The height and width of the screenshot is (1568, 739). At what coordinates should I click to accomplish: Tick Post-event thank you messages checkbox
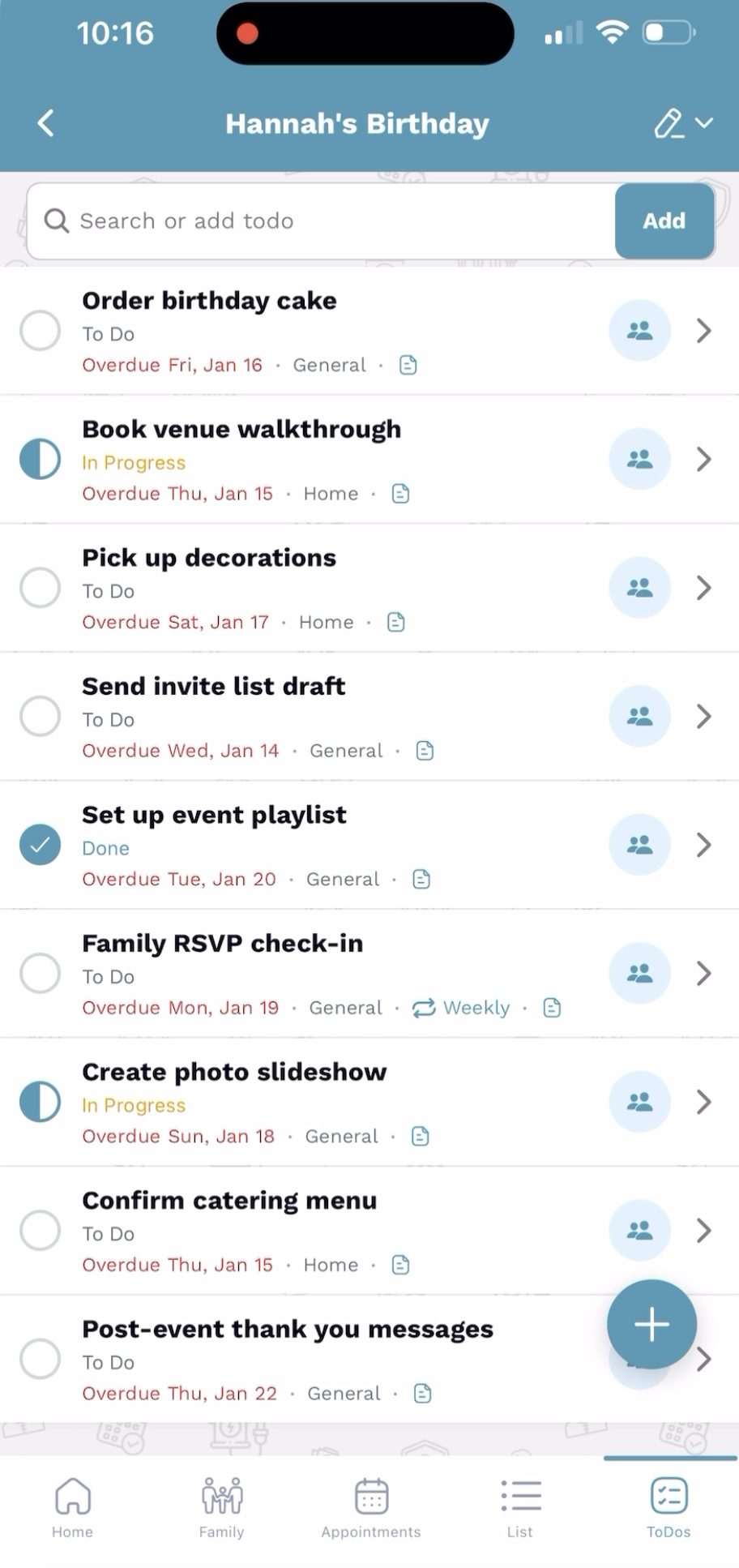click(40, 1359)
